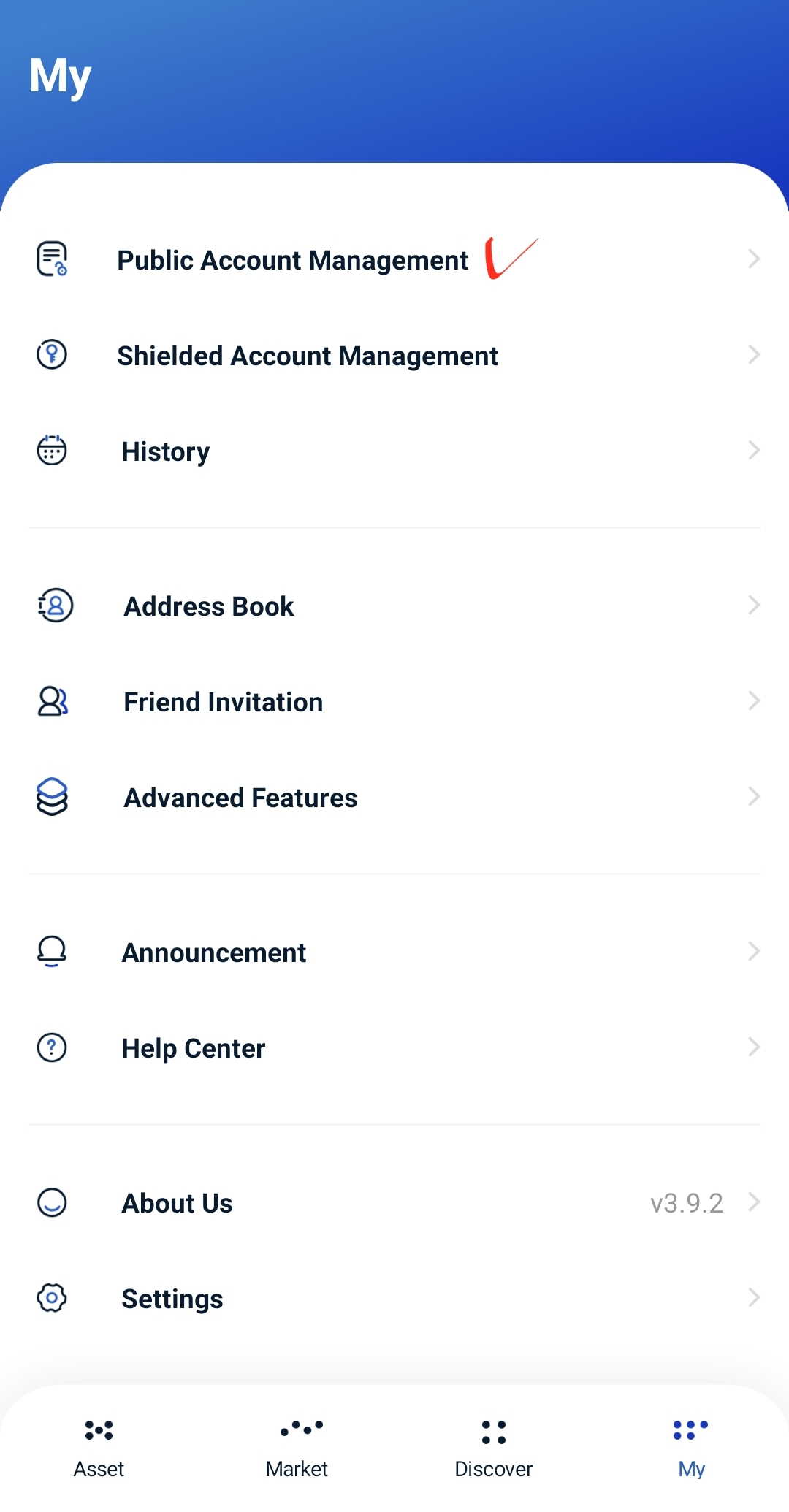The width and height of the screenshot is (789, 1512).
Task: Open Public Account Management
Action: (292, 260)
